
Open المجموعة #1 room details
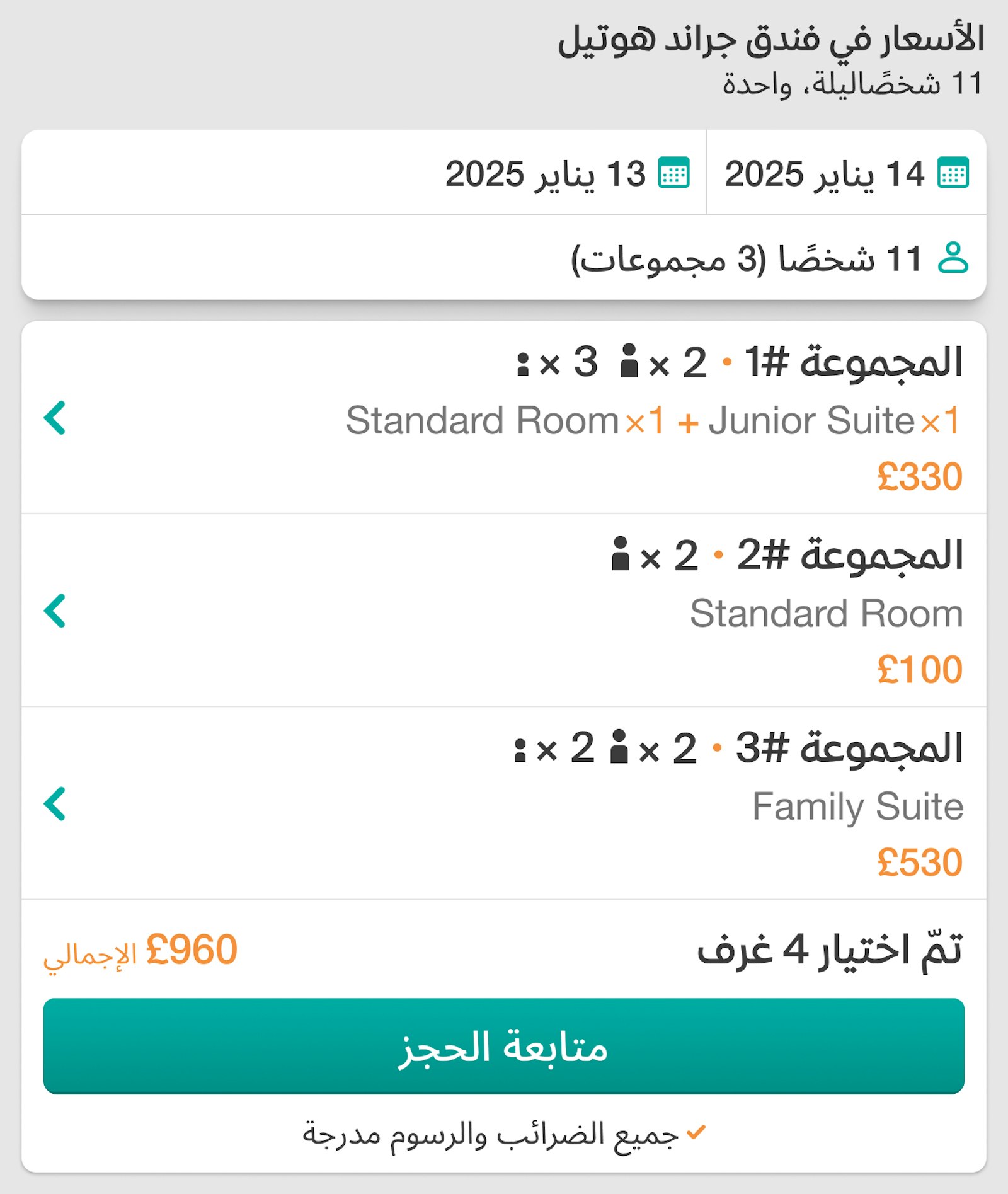pyautogui.click(x=504, y=418)
